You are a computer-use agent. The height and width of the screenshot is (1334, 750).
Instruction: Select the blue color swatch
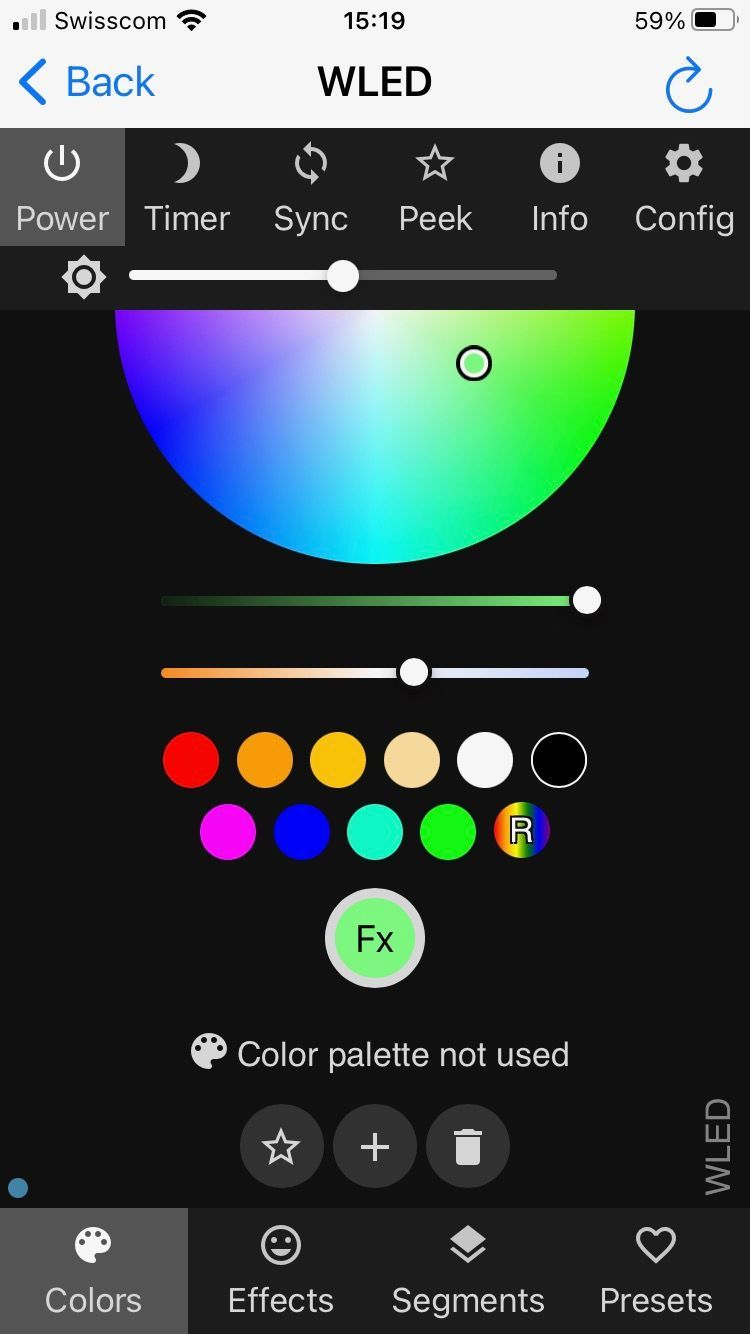point(301,831)
